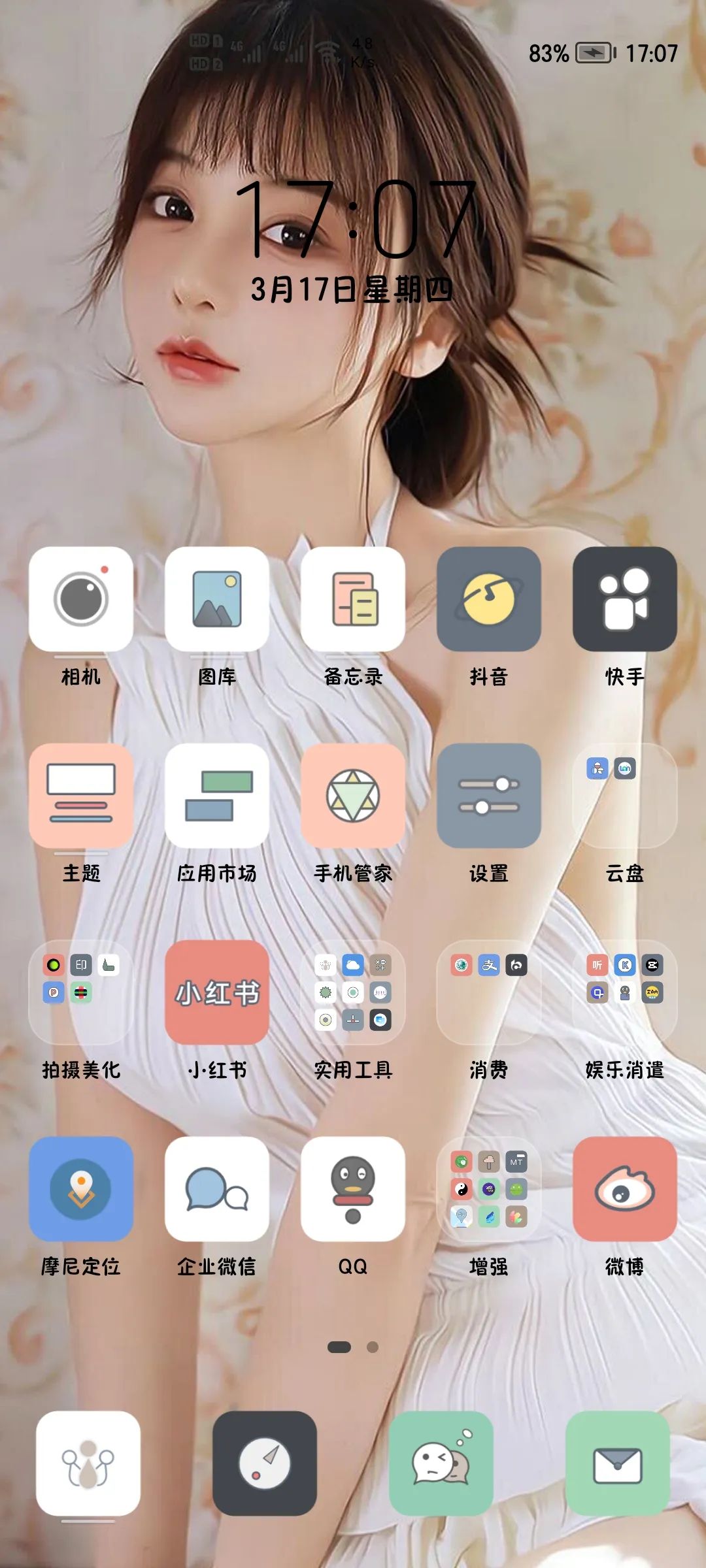Launch the 备忘录 notes app

[353, 599]
